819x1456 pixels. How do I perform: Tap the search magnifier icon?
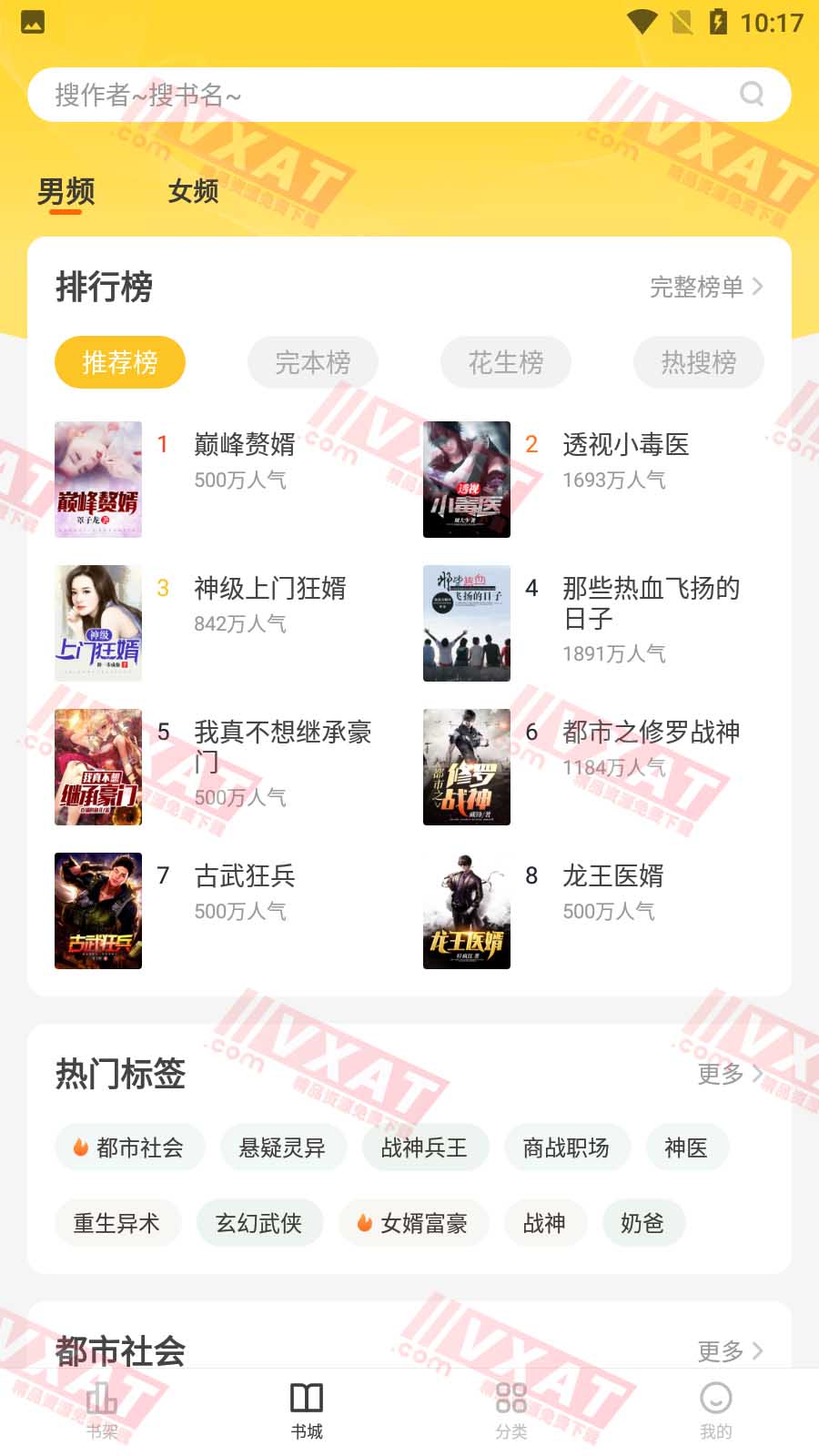coord(751,94)
